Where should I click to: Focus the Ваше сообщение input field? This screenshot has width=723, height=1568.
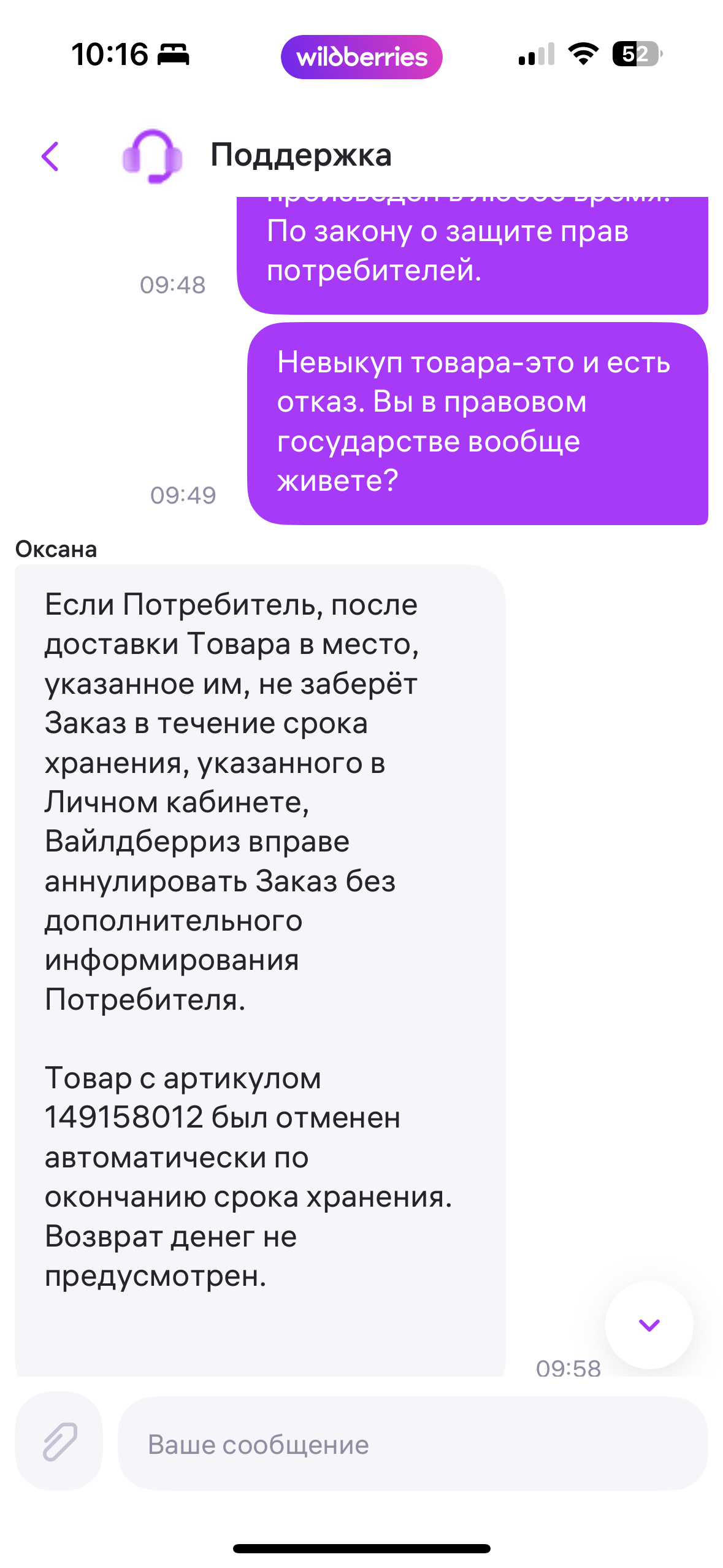tap(412, 1443)
